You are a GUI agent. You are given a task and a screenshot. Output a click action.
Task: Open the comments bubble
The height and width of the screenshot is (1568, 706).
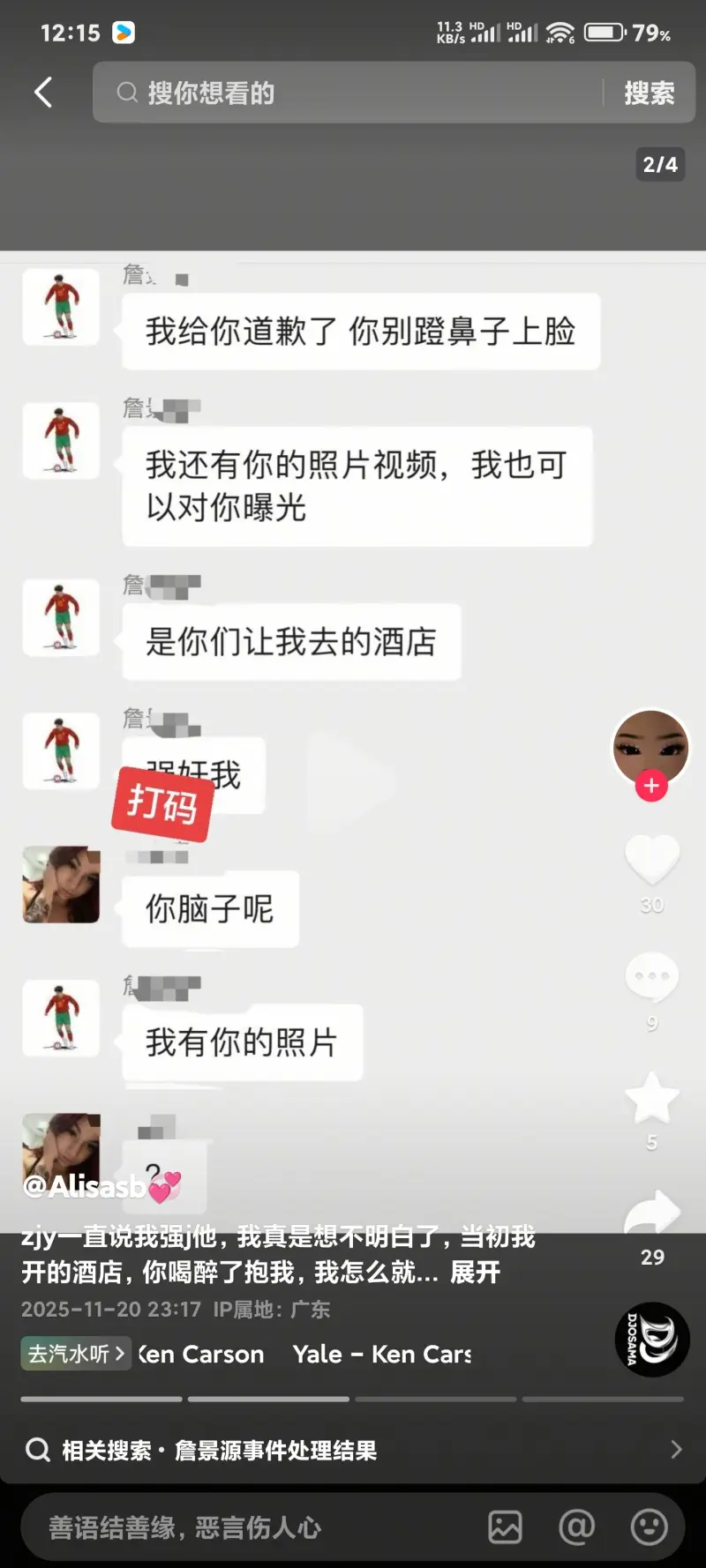(x=651, y=977)
